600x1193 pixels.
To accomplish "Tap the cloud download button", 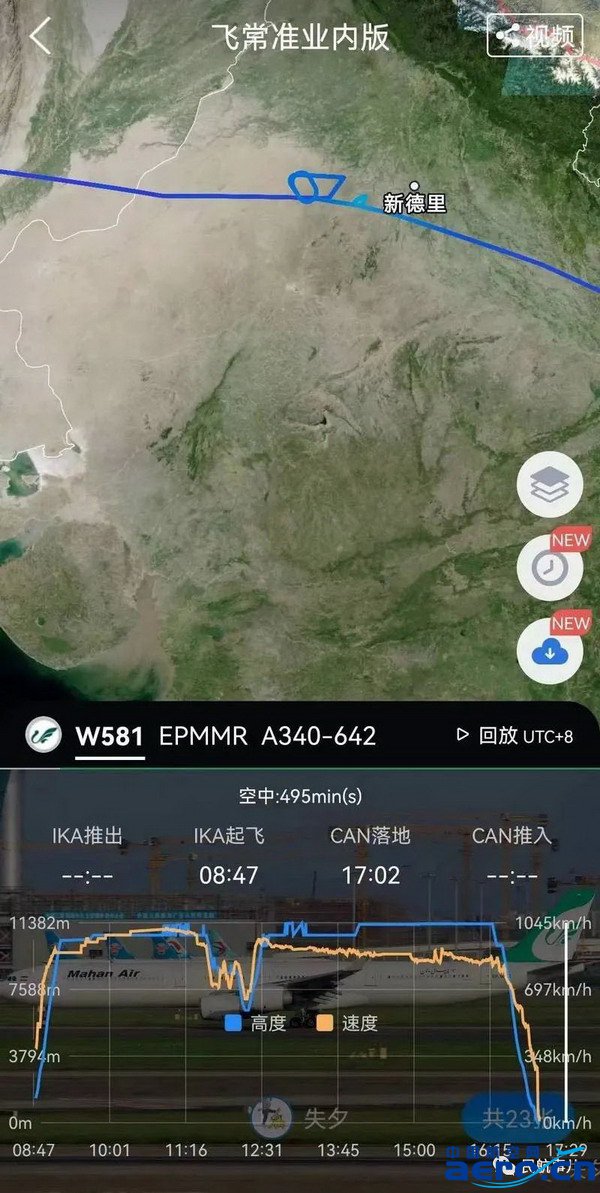I will (550, 652).
